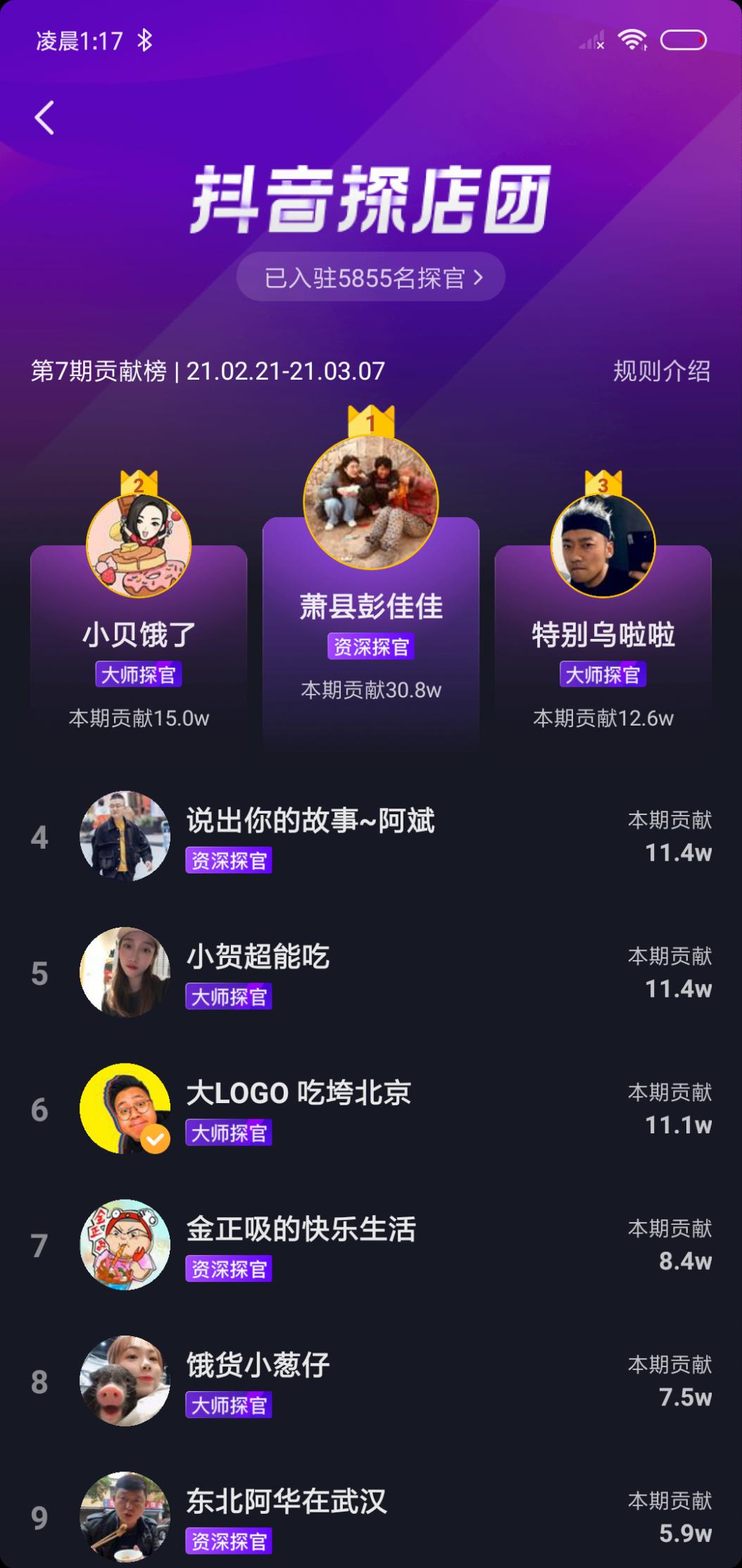Open 规则介绍 rules introduction
The height and width of the screenshot is (1568, 742).
click(x=661, y=371)
